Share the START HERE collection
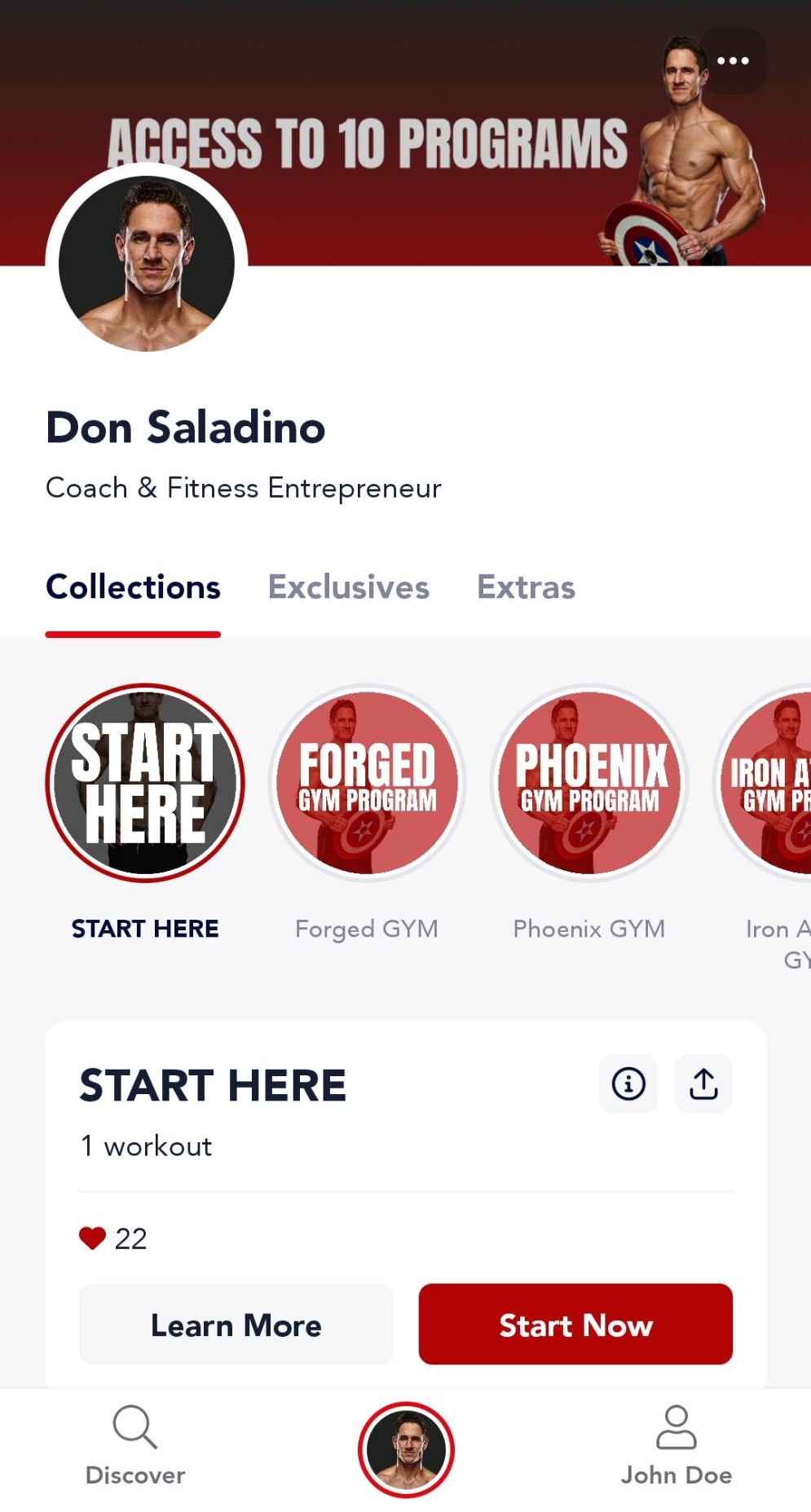Screen dimensions: 811x1512 [x=703, y=1083]
